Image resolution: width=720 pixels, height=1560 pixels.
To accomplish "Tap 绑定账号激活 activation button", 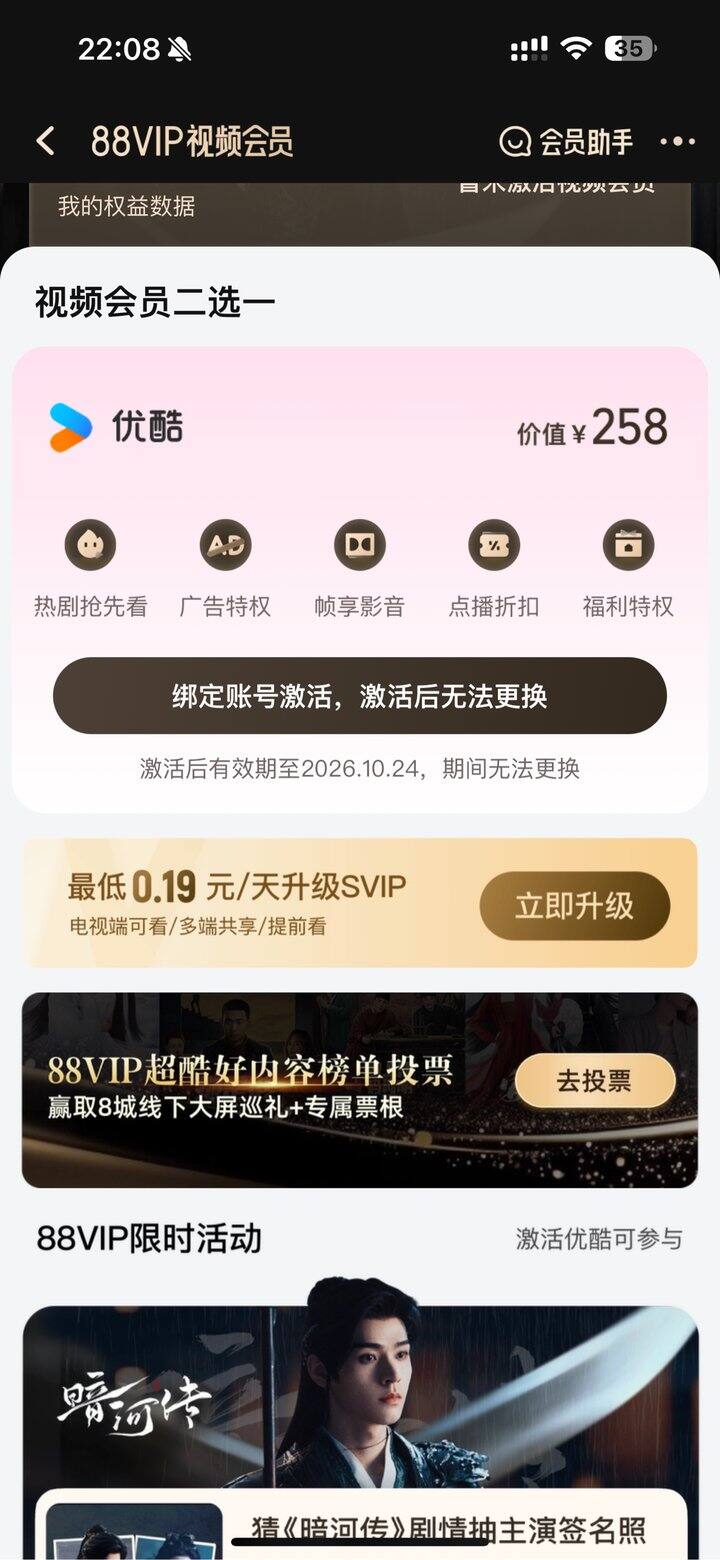I will coord(360,695).
